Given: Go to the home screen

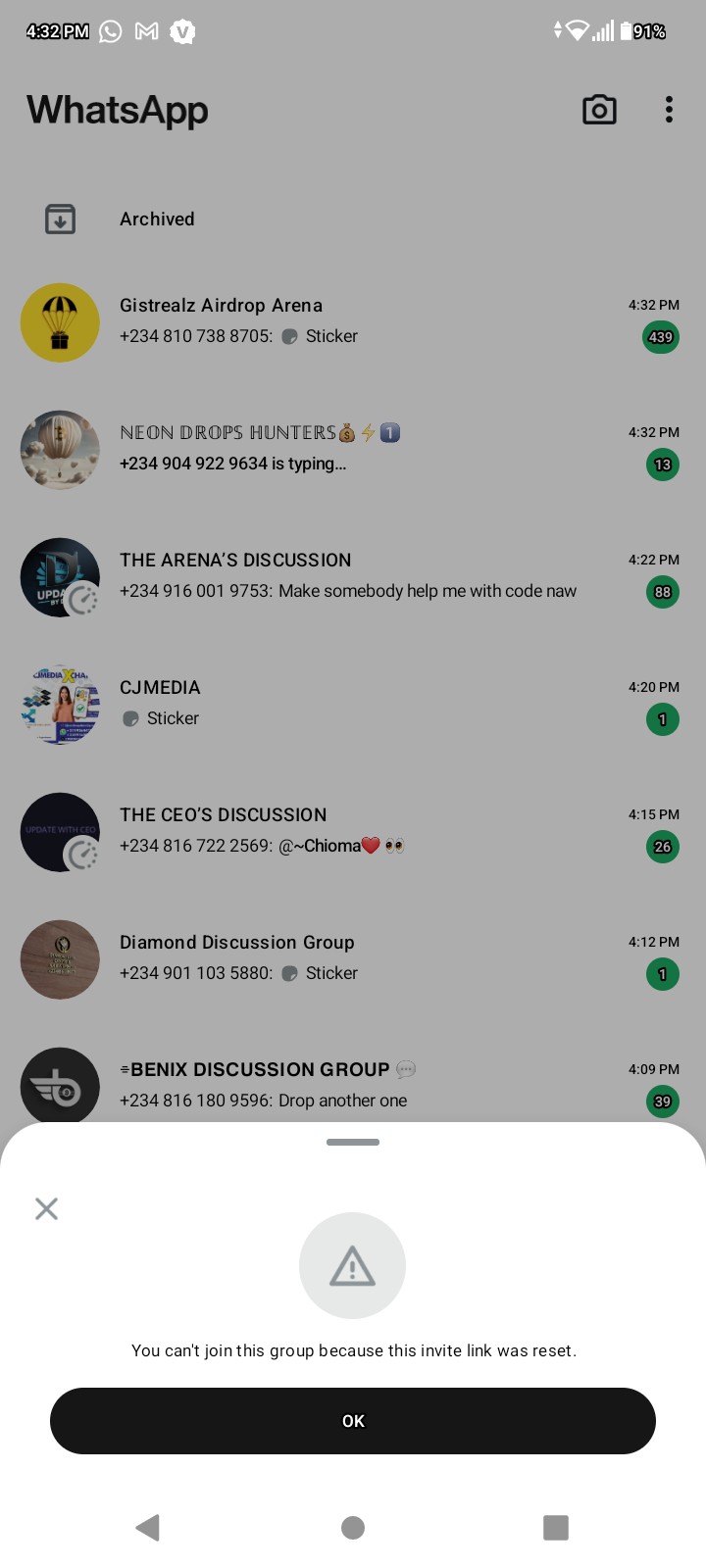Looking at the screenshot, I should click(x=353, y=1527).
